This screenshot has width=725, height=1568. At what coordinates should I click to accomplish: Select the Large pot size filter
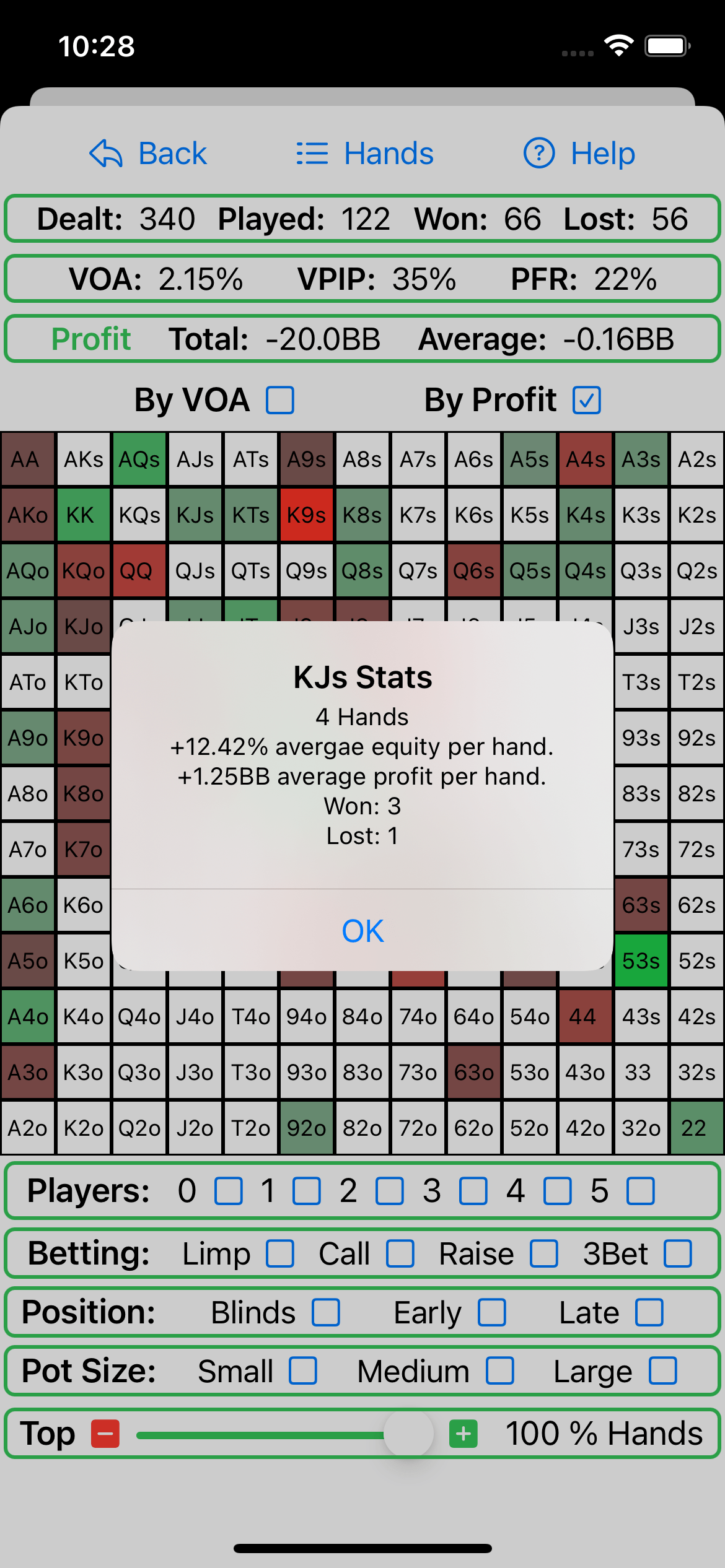pos(663,1370)
